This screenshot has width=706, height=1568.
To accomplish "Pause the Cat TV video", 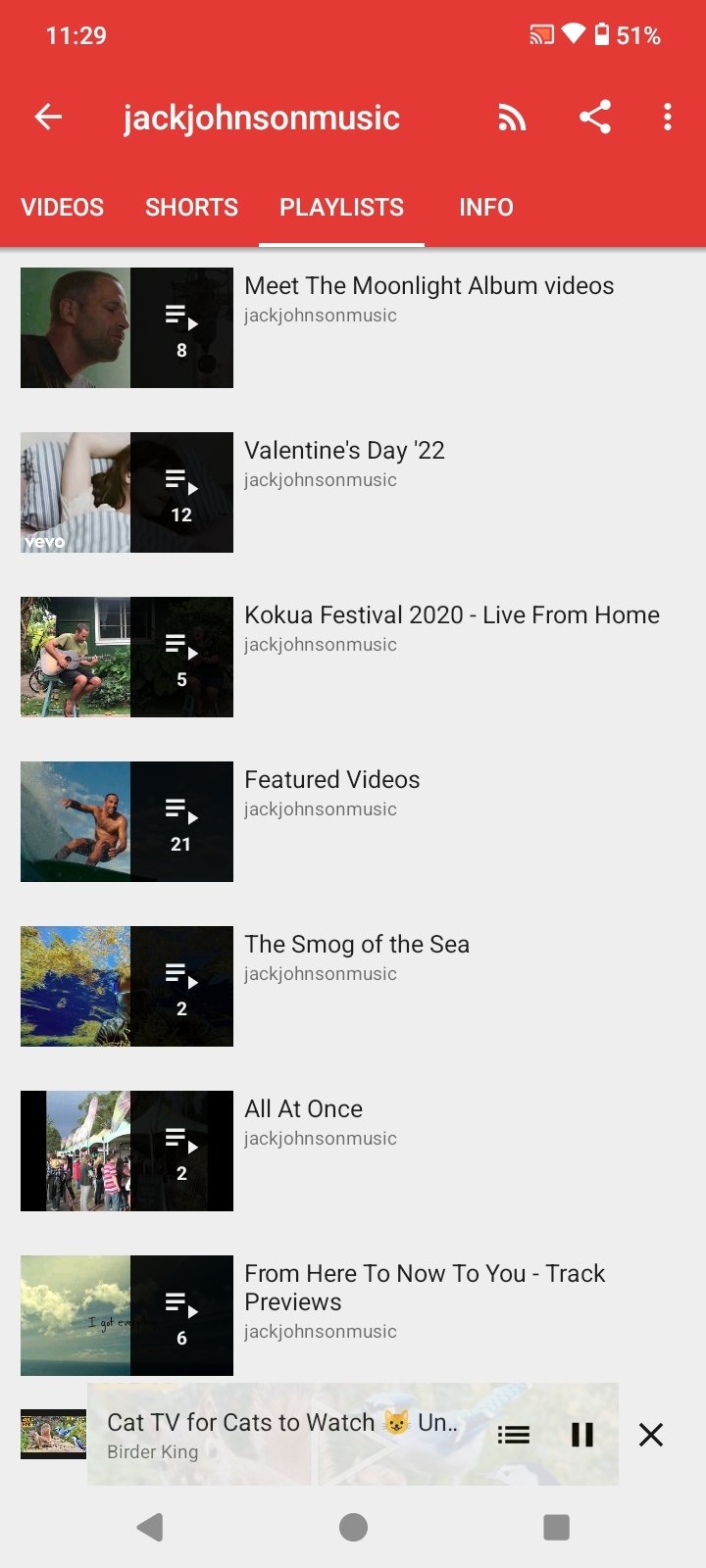I will tap(582, 1435).
